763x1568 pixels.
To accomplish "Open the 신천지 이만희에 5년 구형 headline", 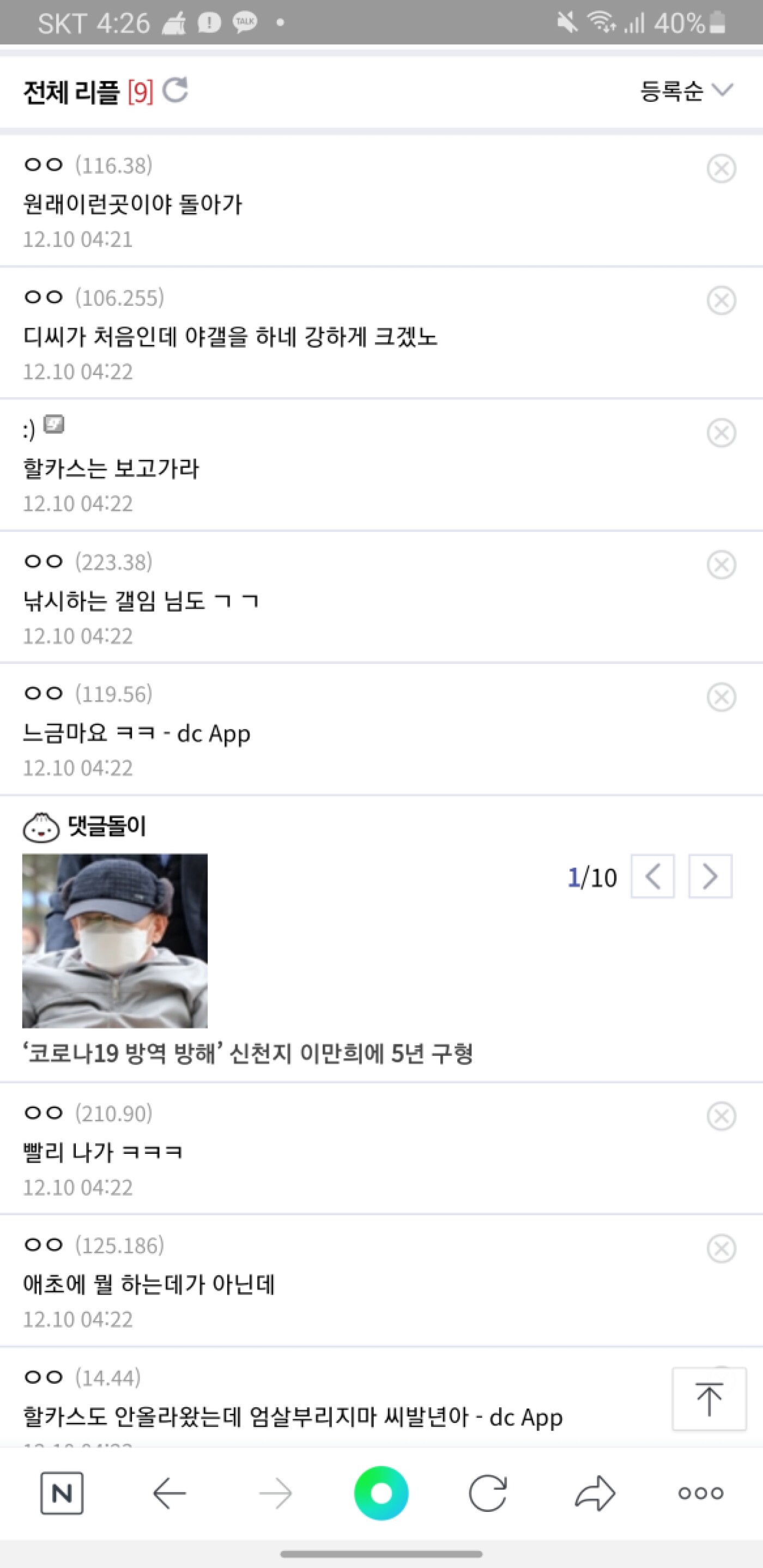I will point(247,1053).
